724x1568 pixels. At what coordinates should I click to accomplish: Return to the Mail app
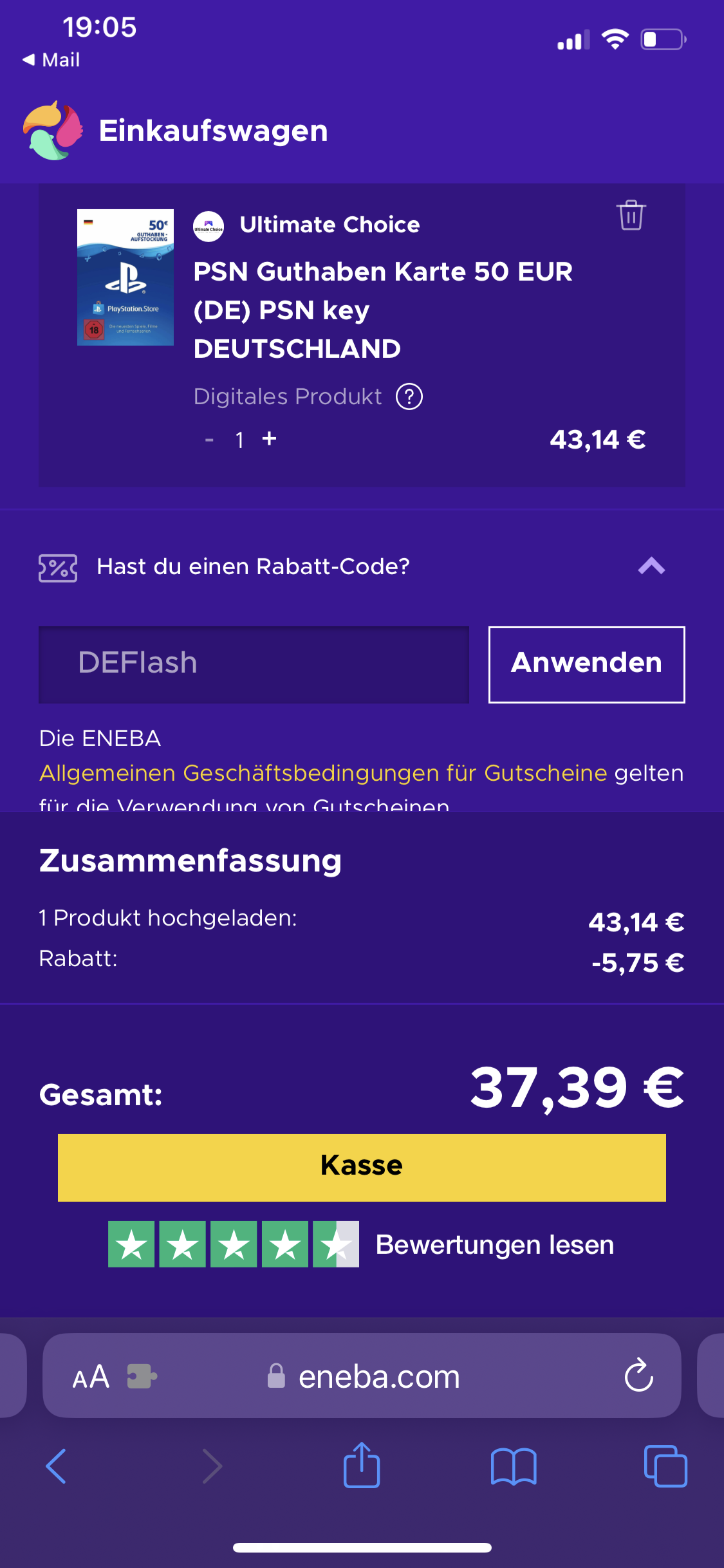tap(51, 60)
